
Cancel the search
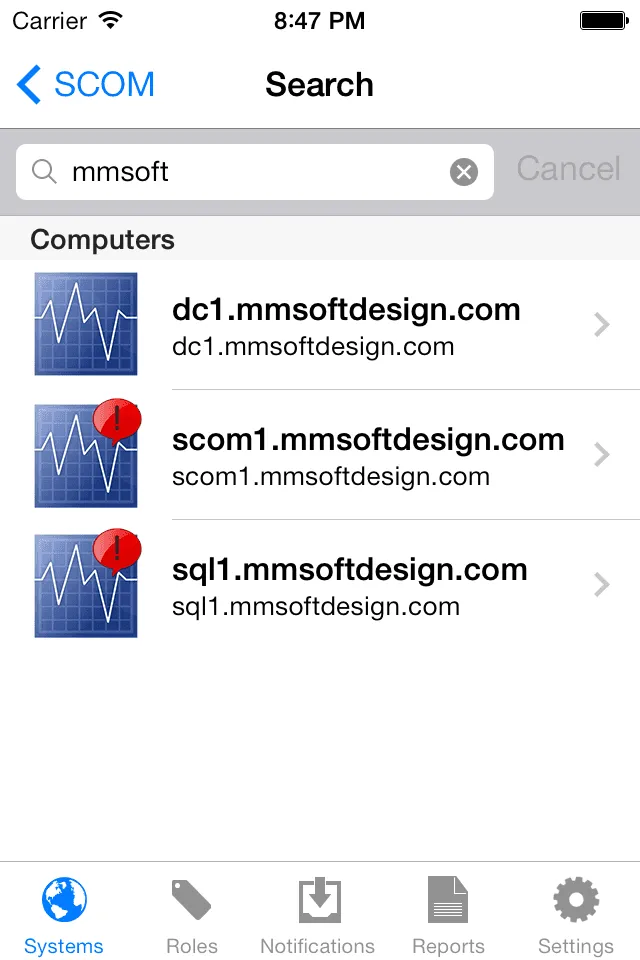(568, 169)
